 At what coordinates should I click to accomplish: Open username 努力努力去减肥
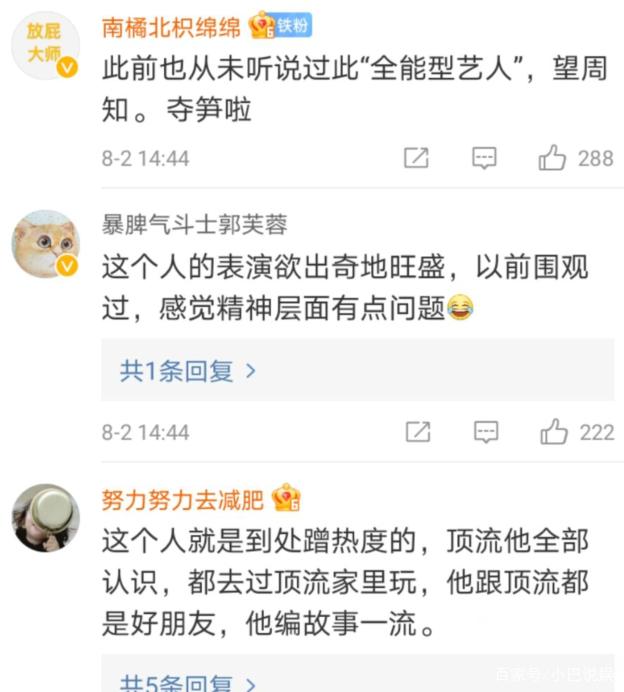click(182, 499)
